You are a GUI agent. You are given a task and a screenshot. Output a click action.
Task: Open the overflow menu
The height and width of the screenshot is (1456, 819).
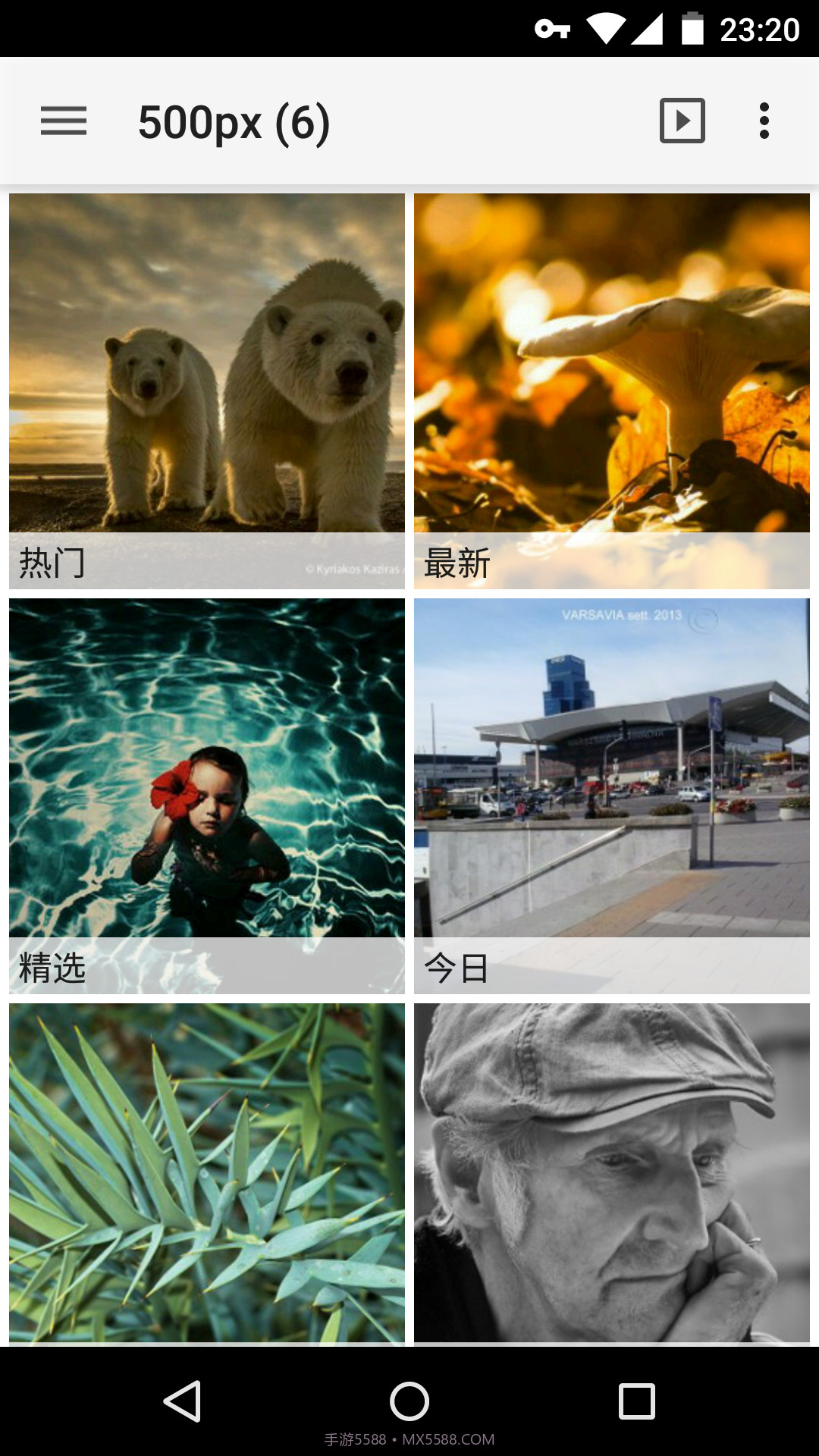tap(764, 121)
